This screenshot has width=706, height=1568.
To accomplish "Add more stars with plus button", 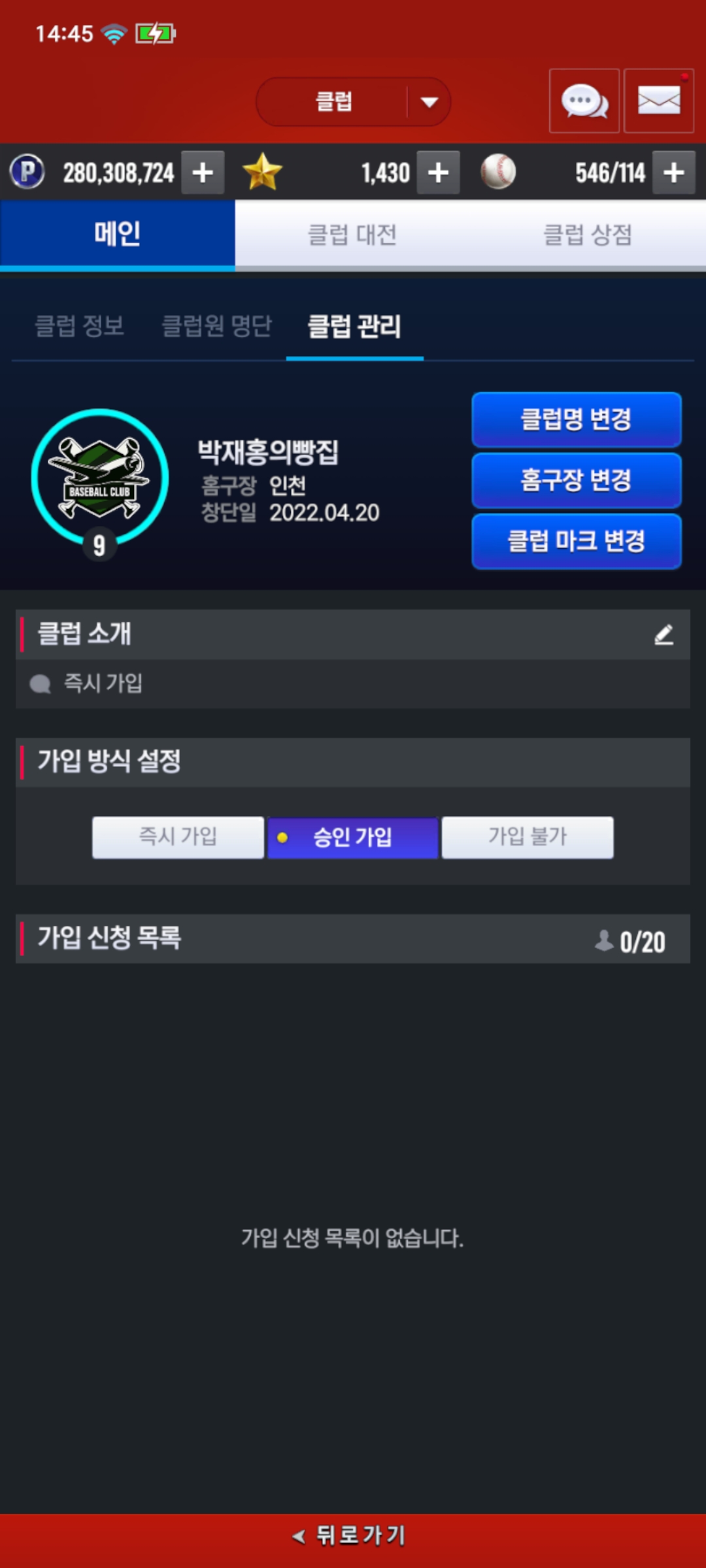I will (438, 173).
